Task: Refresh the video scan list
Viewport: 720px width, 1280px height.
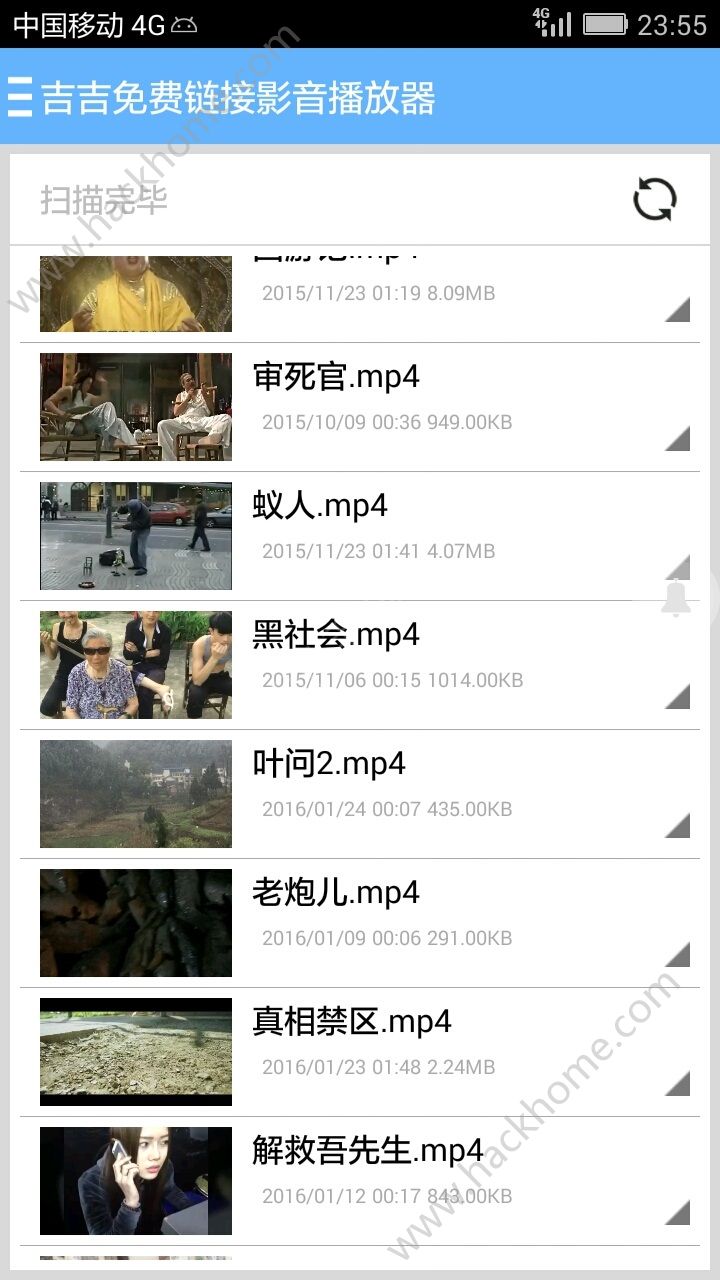Action: click(x=655, y=199)
